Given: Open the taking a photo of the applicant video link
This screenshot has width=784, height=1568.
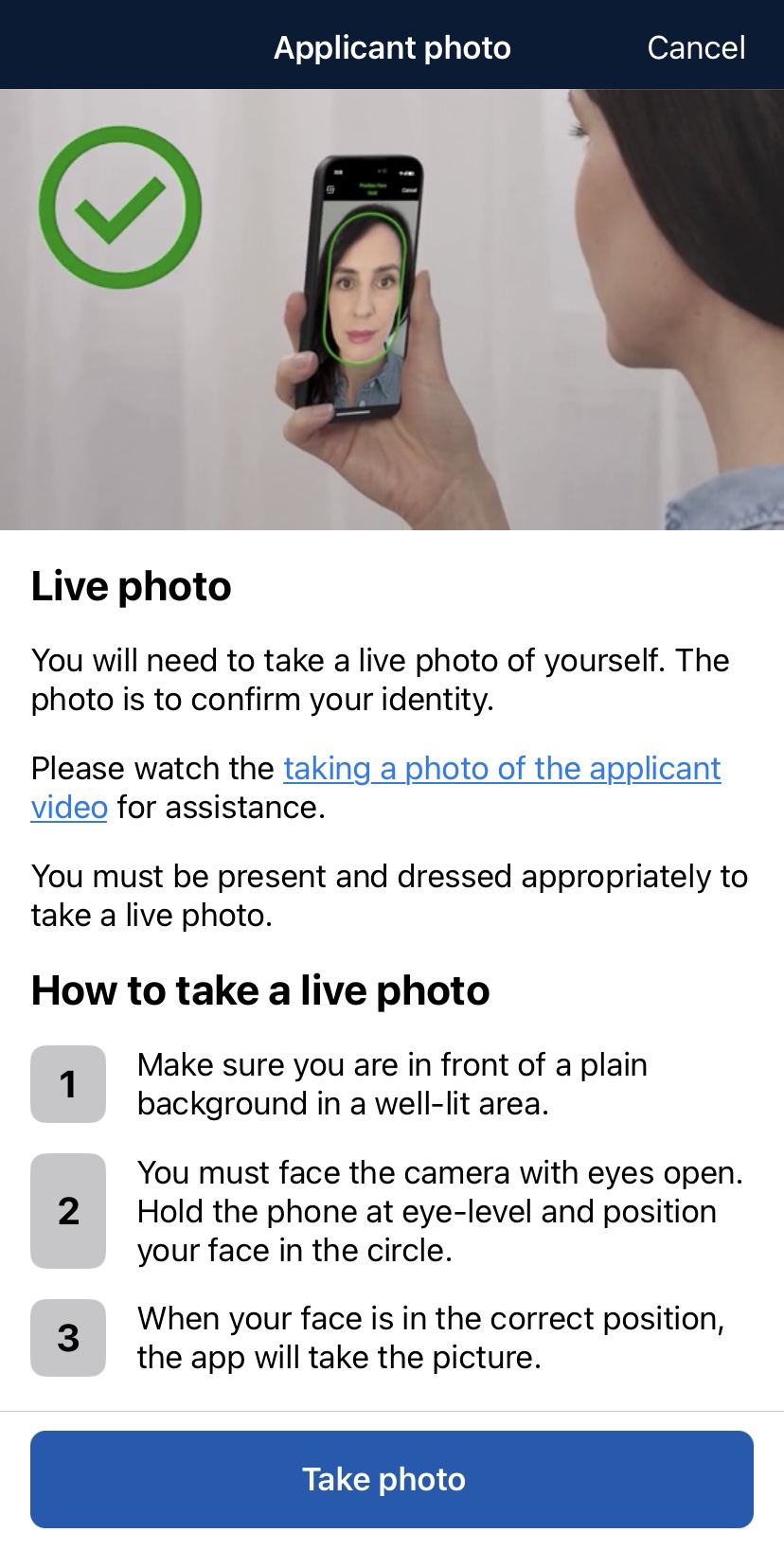Looking at the screenshot, I should pyautogui.click(x=502, y=769).
